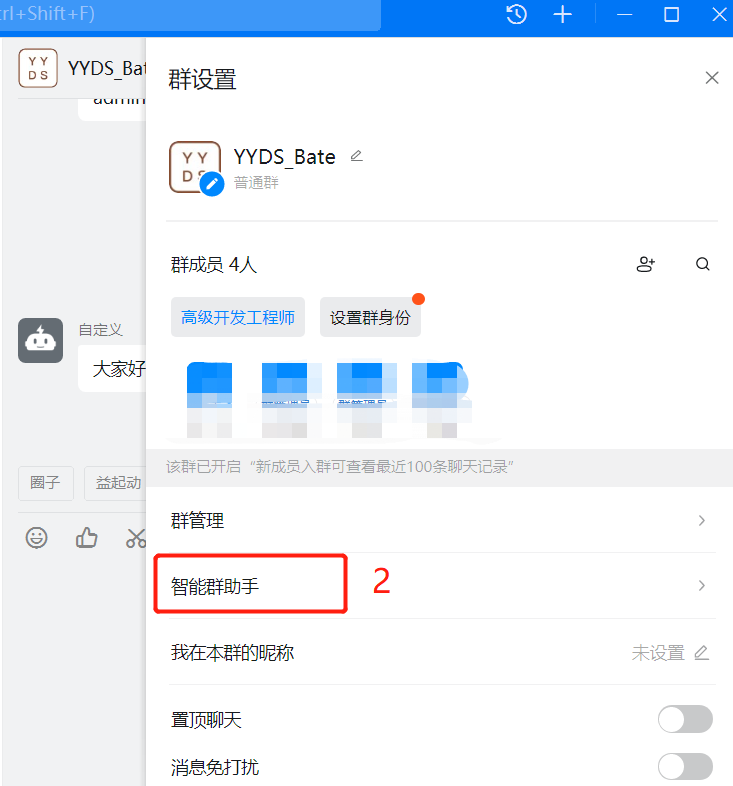Open 群管理 settings
Viewport: 733px width, 786px height.
(x=438, y=520)
